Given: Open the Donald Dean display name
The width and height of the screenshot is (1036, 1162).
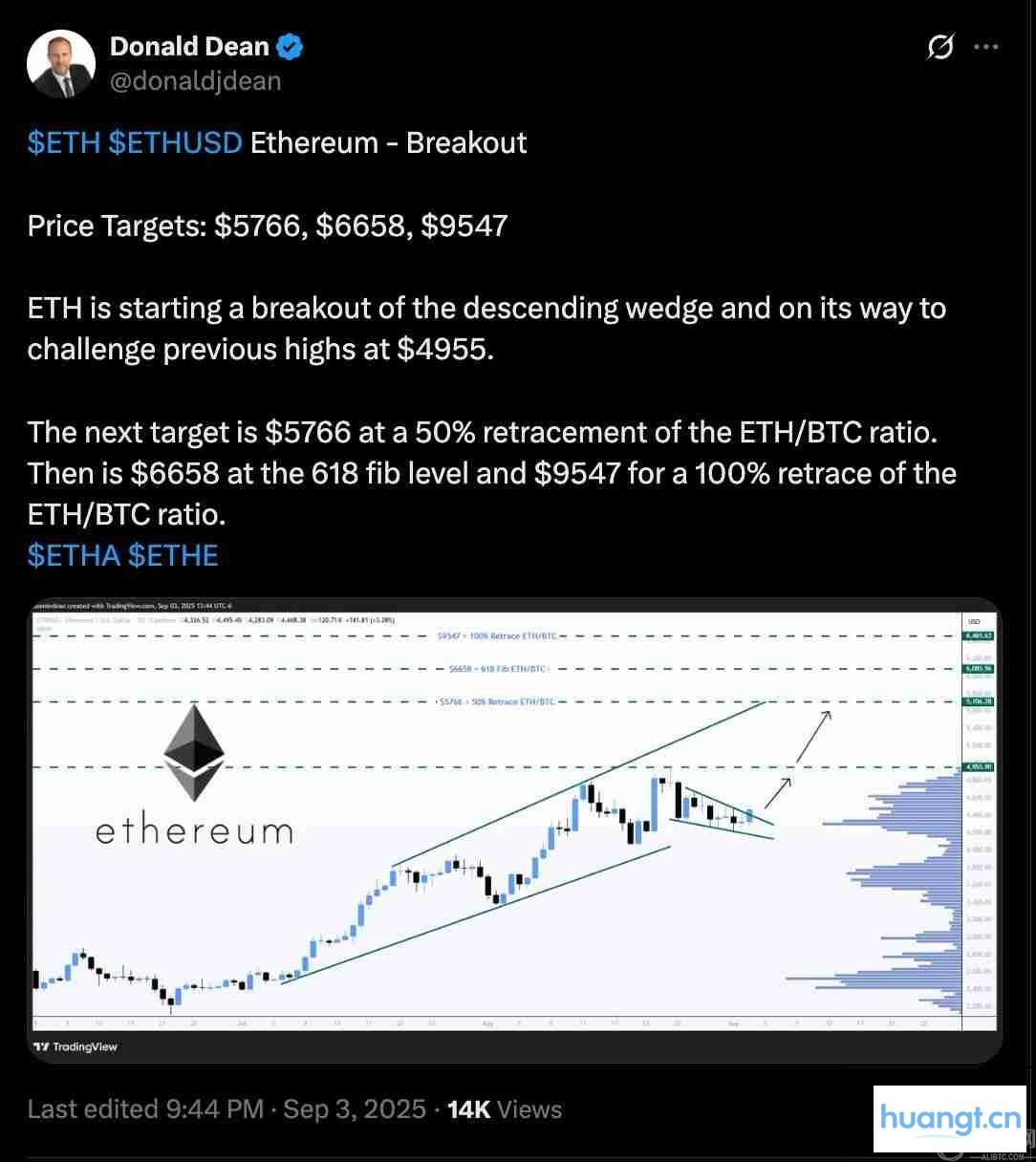Looking at the screenshot, I should pos(189,46).
